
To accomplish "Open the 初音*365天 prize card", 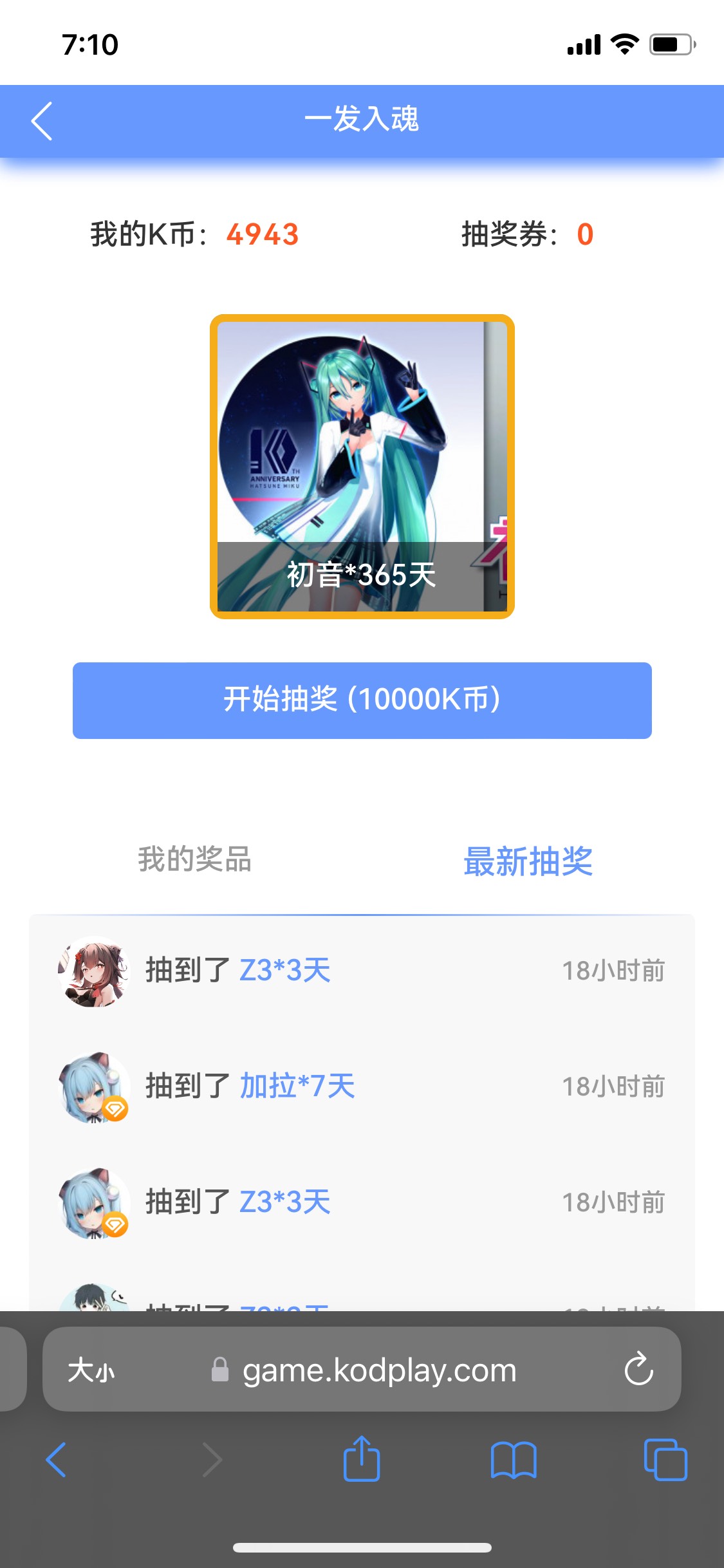I will 362,467.
